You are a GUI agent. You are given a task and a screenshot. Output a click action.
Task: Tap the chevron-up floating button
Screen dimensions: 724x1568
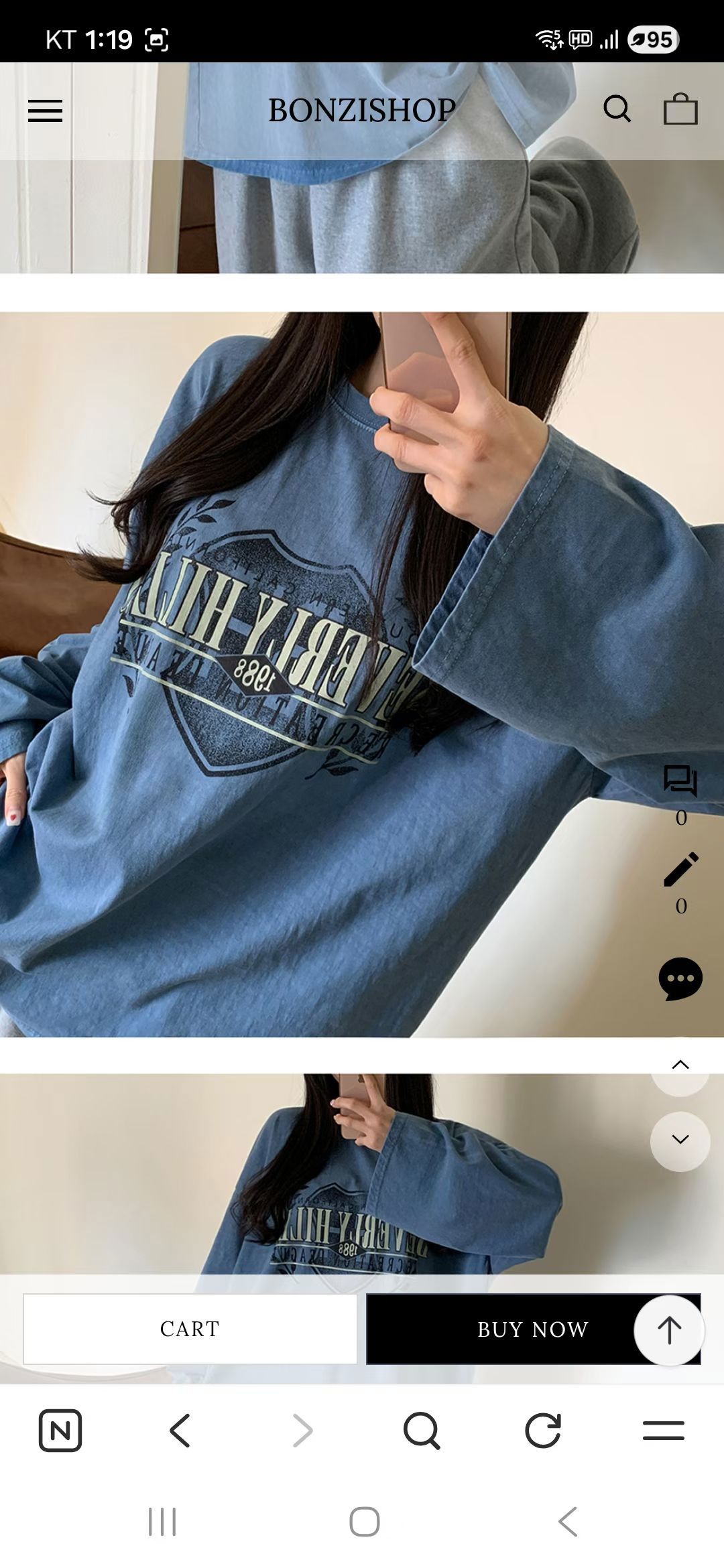pyautogui.click(x=680, y=1065)
